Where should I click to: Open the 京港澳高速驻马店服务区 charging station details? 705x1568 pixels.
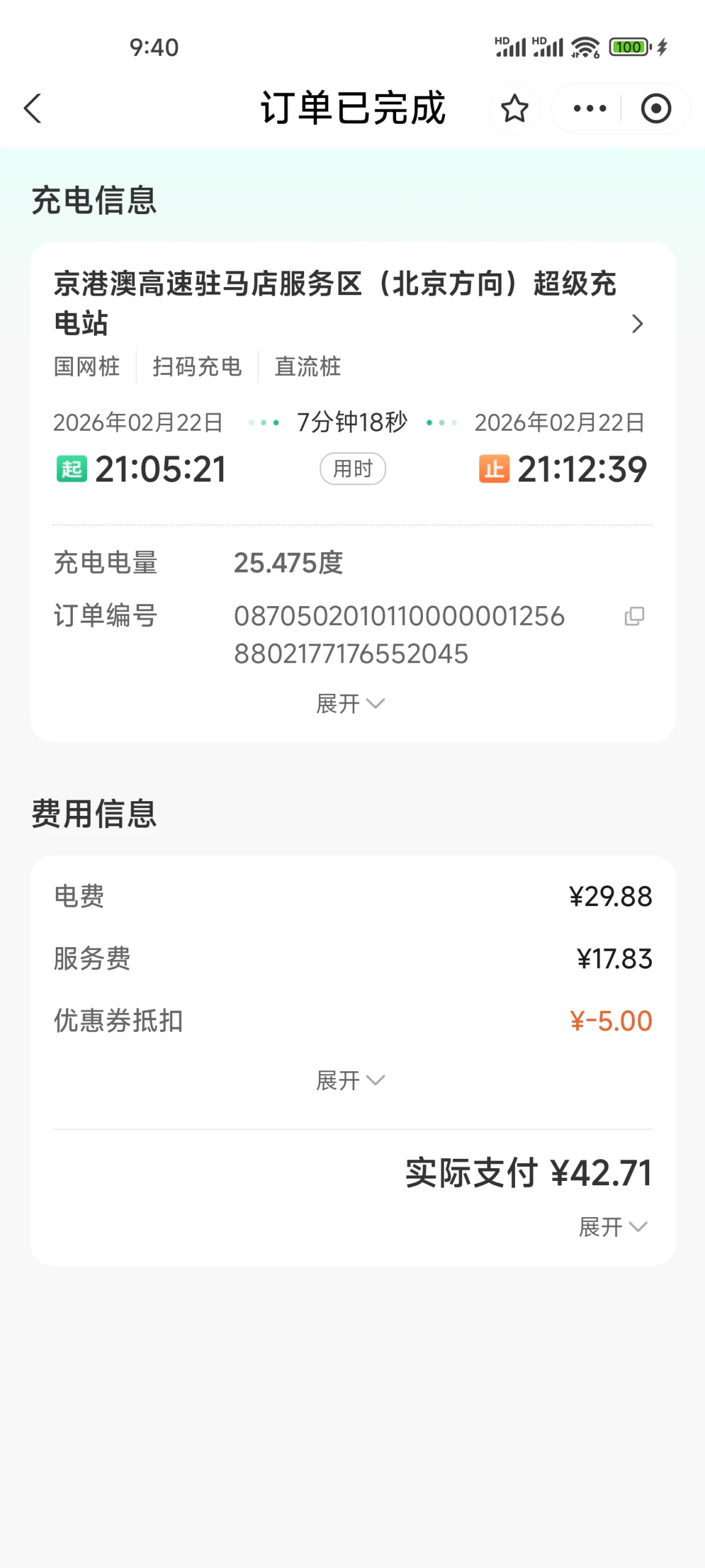[636, 323]
